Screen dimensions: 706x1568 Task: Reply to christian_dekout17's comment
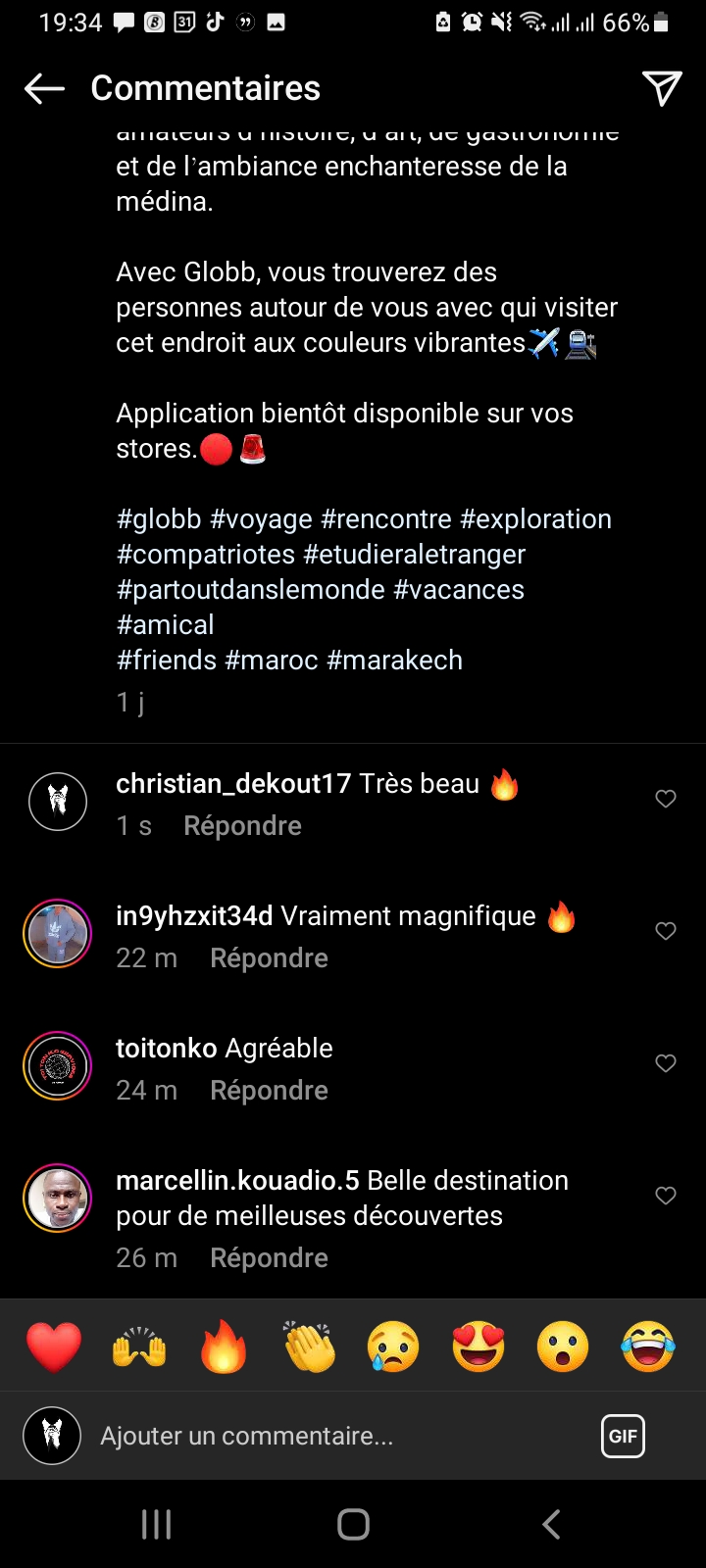point(242,826)
